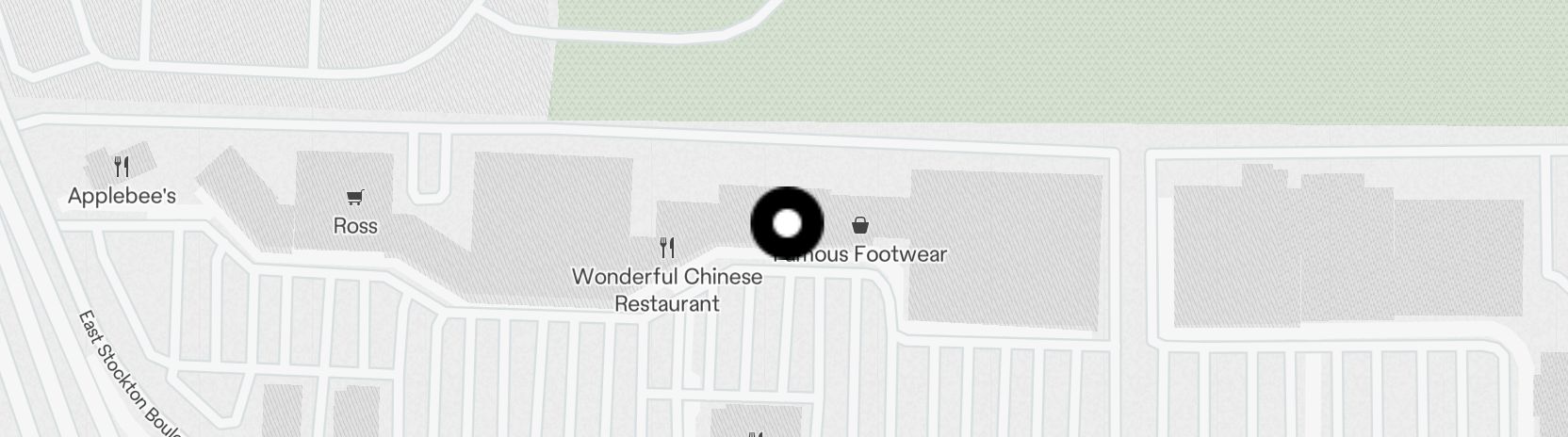
Task: Tap the black location pin
Action: tap(787, 224)
